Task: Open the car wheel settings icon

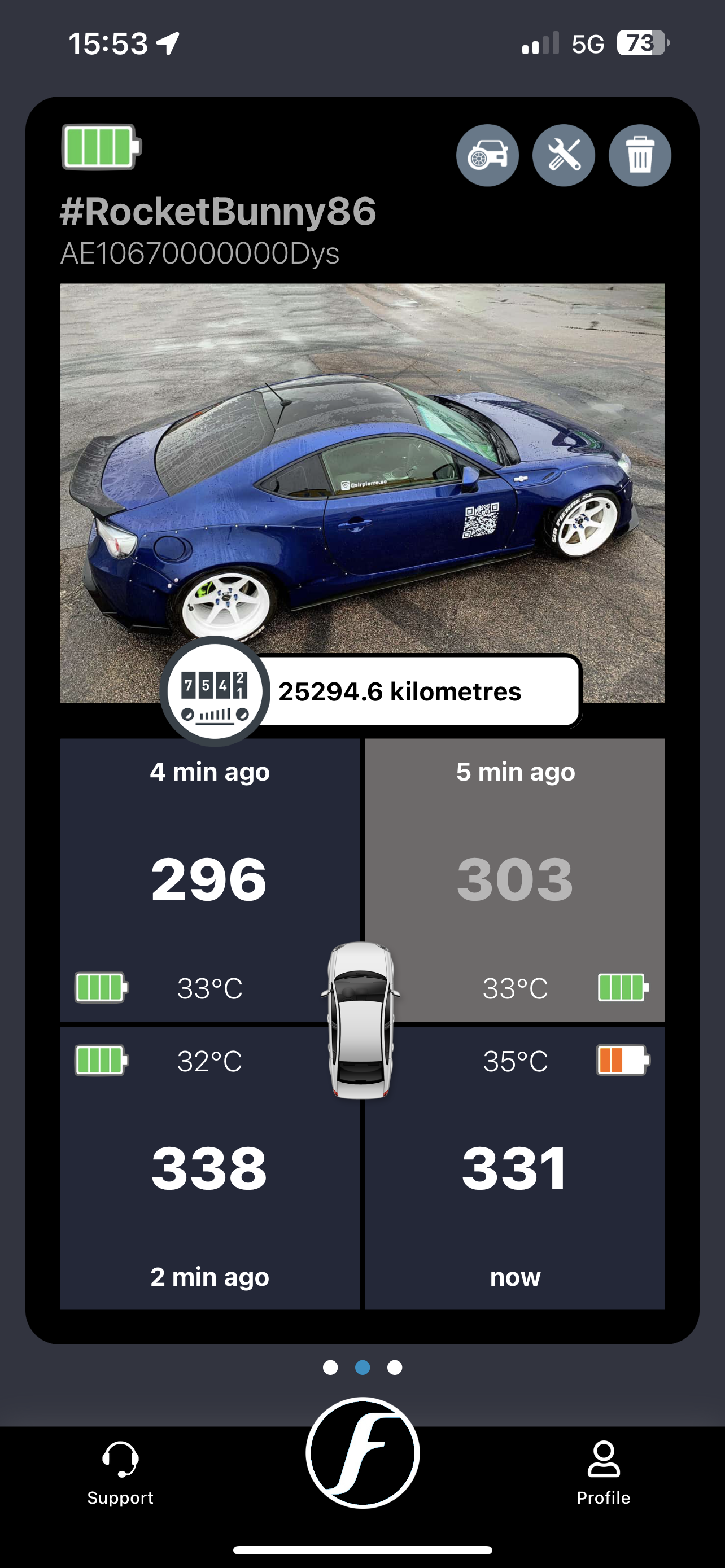Action: pos(487,155)
